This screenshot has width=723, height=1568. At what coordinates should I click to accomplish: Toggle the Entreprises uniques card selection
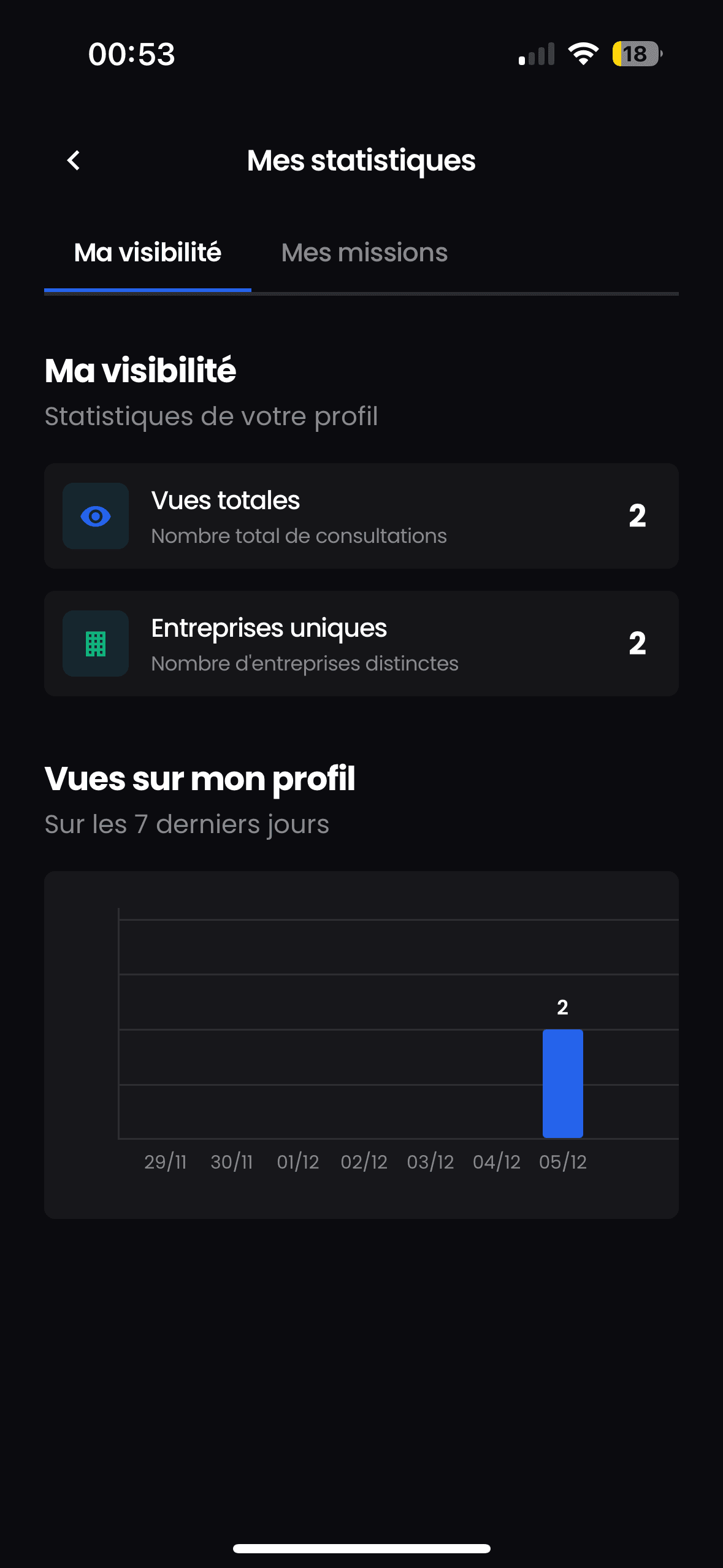pos(362,644)
